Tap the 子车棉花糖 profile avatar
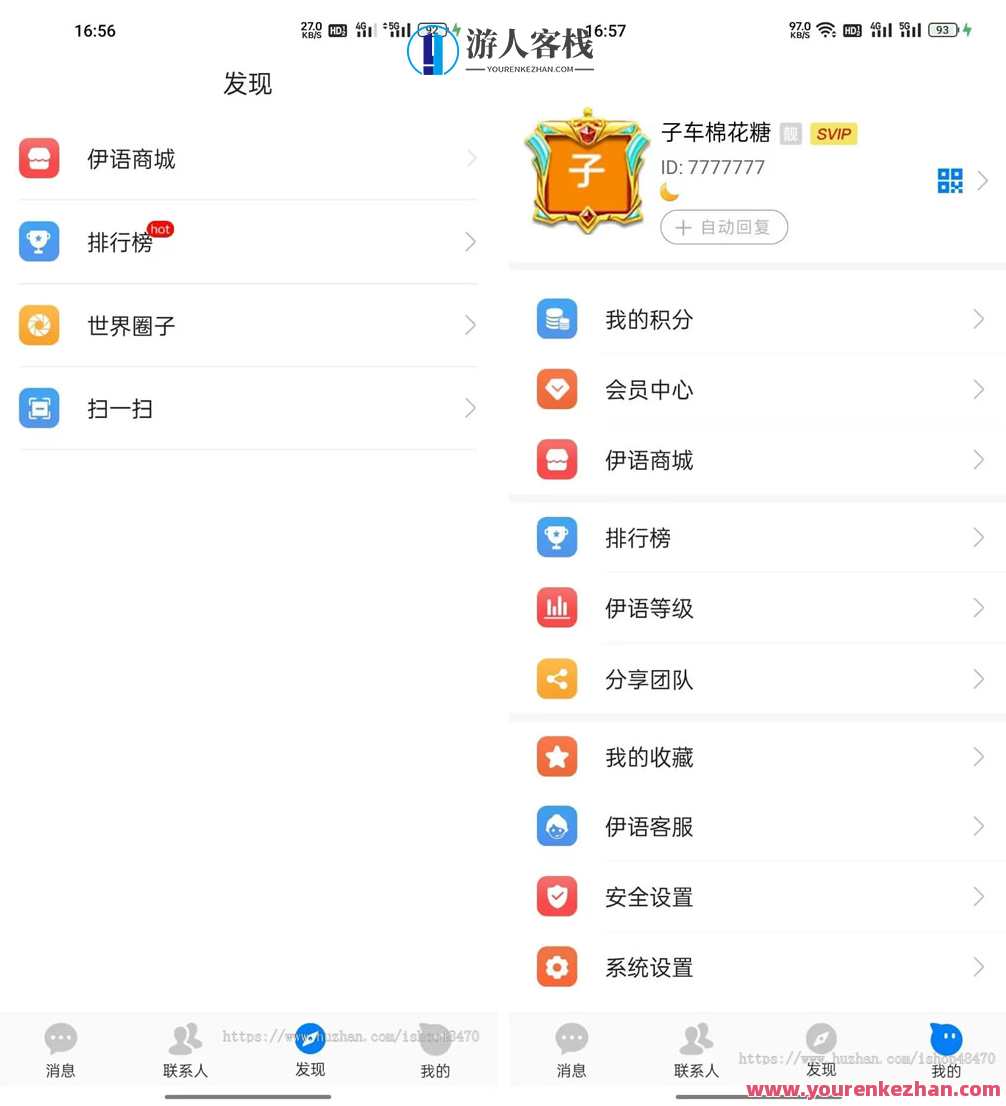The height and width of the screenshot is (1106, 1006). (x=587, y=170)
